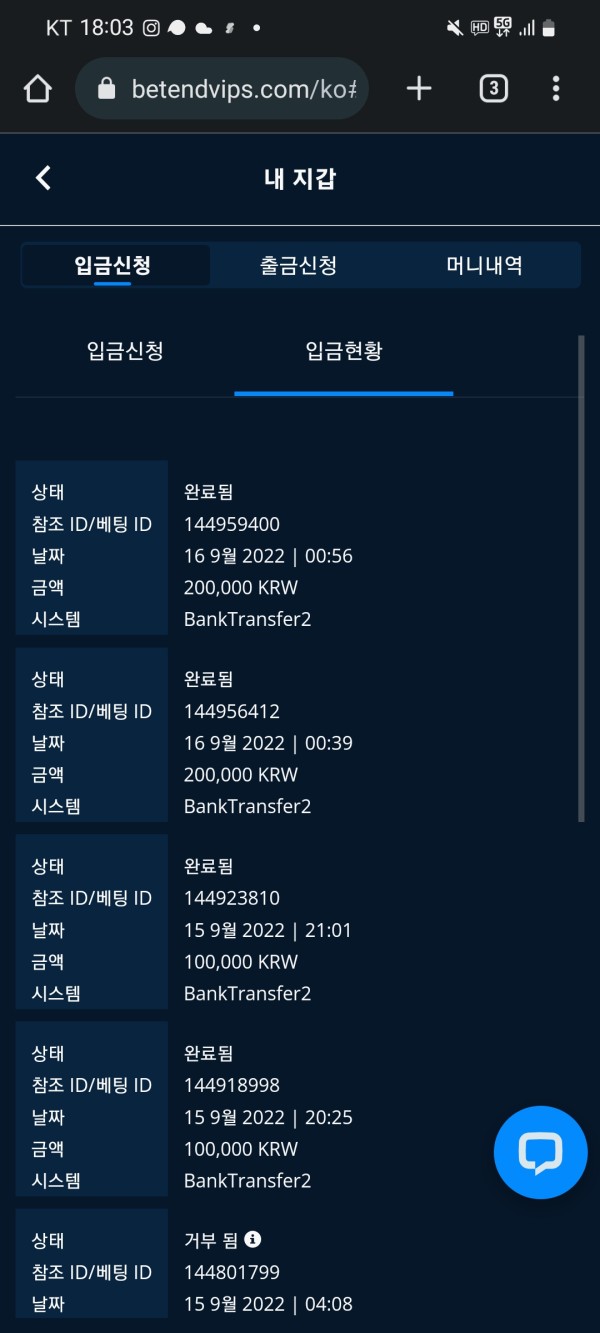The height and width of the screenshot is (1333, 600).
Task: Tap the browser home button
Action: tap(37, 89)
